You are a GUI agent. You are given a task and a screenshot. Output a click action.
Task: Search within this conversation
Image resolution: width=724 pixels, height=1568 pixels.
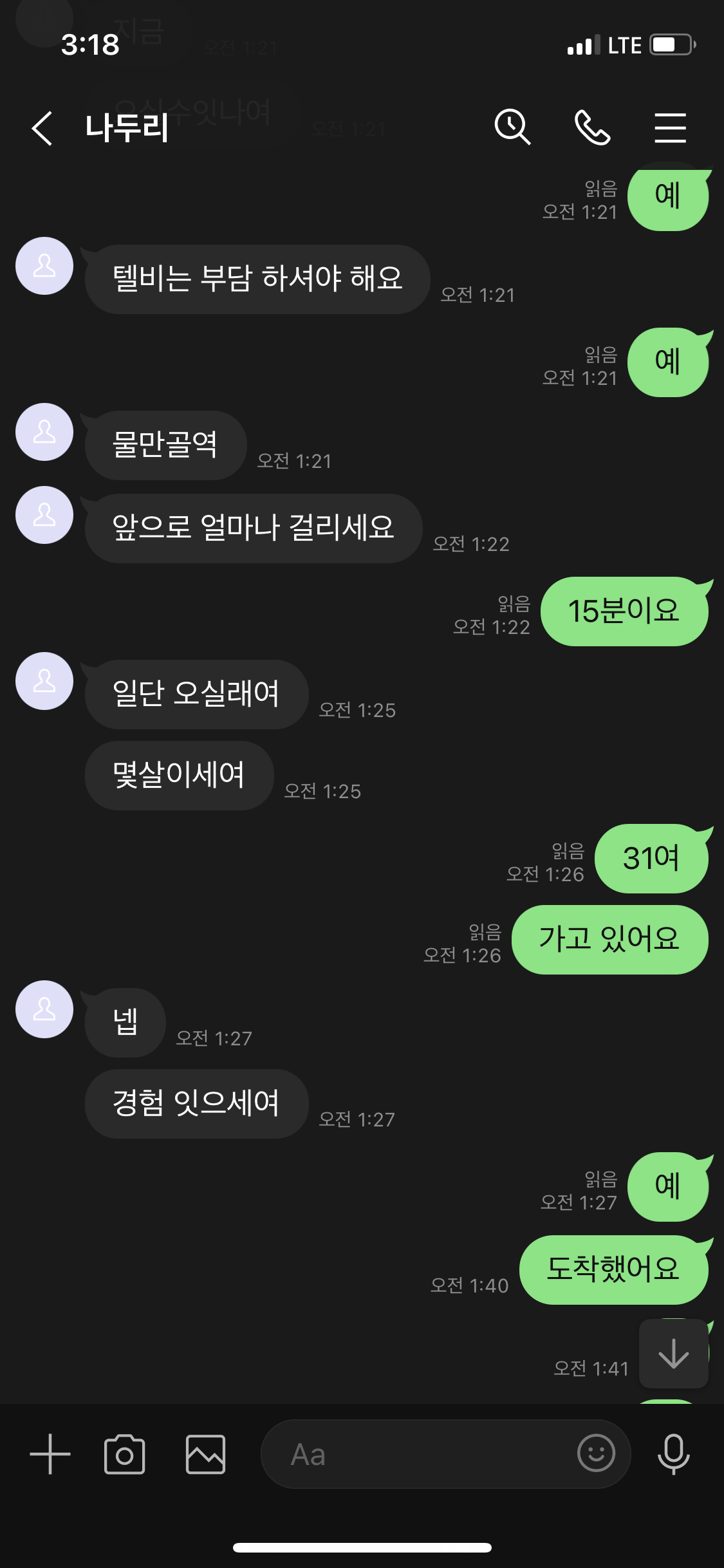pyautogui.click(x=512, y=127)
